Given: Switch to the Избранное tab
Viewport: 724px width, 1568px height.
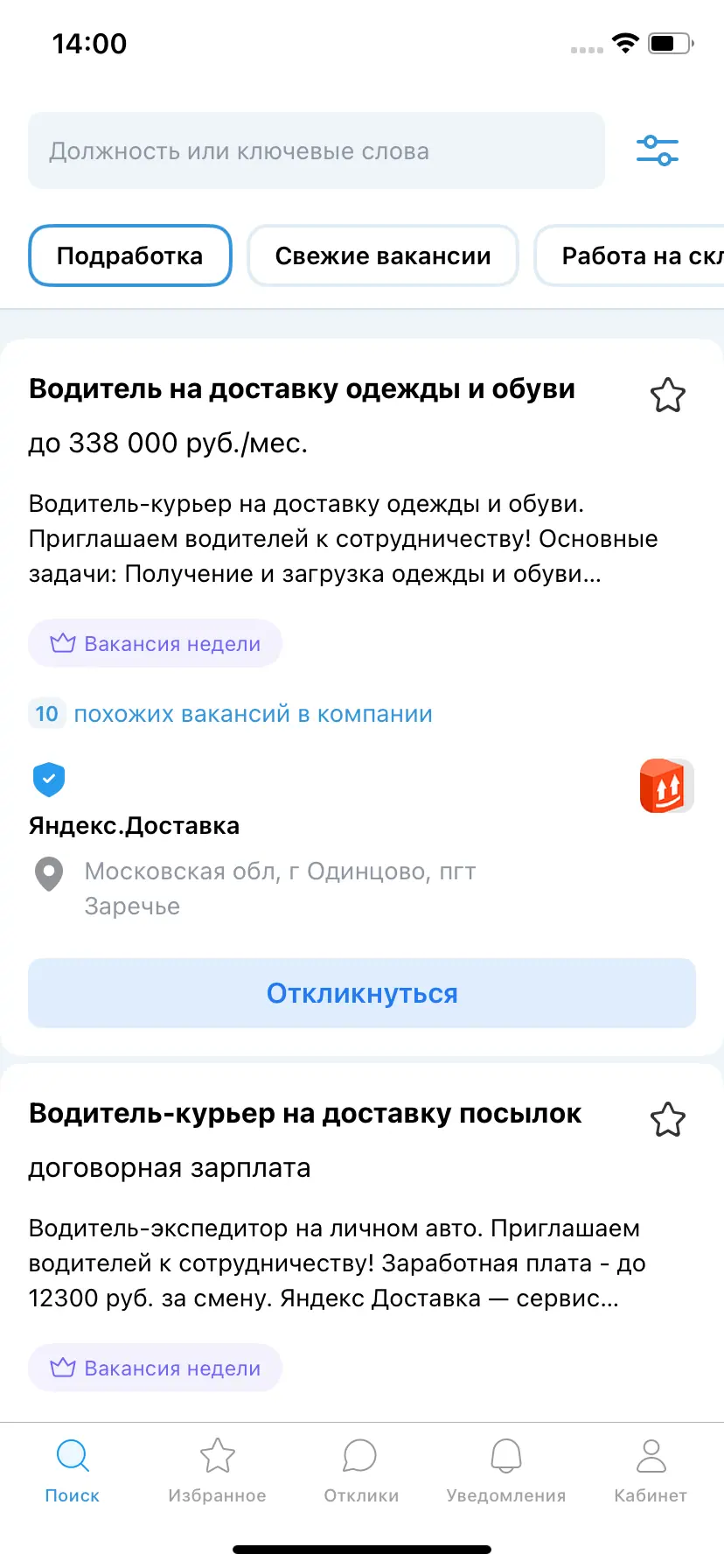Looking at the screenshot, I should point(217,1470).
